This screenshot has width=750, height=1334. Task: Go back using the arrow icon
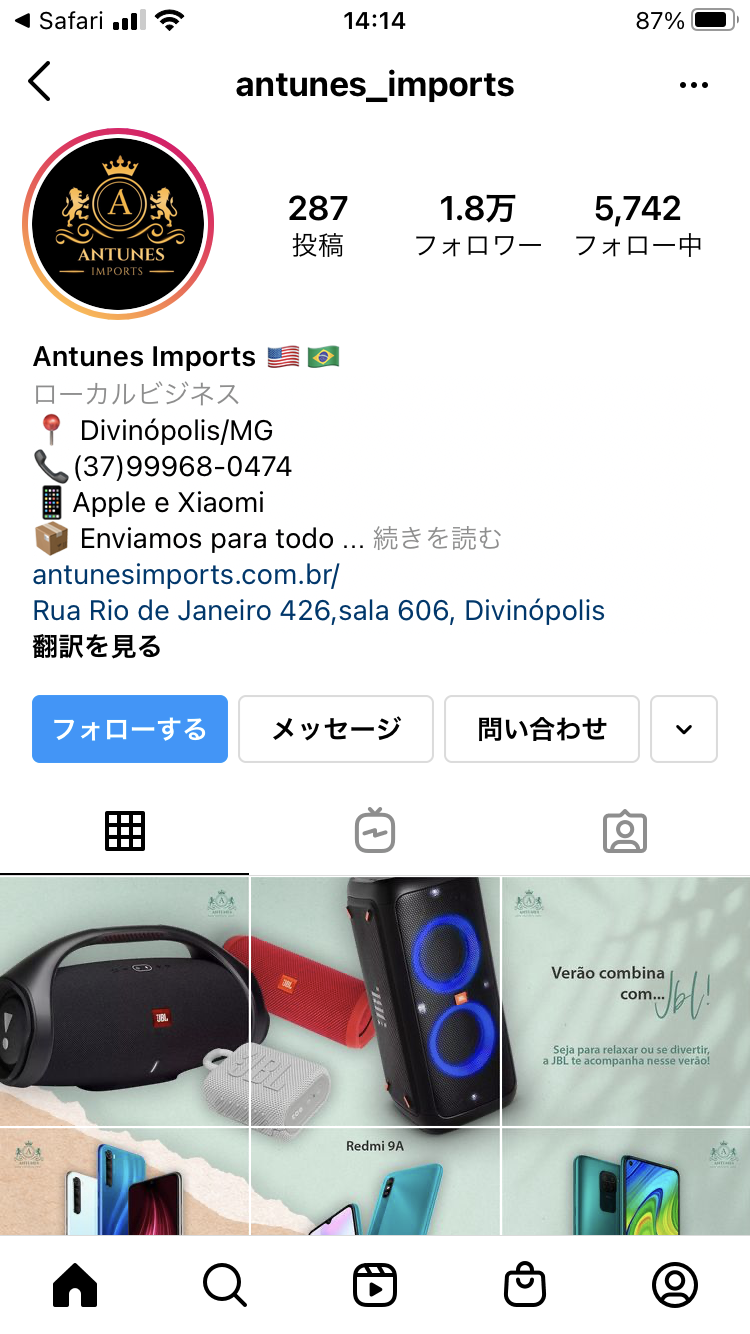point(40,83)
